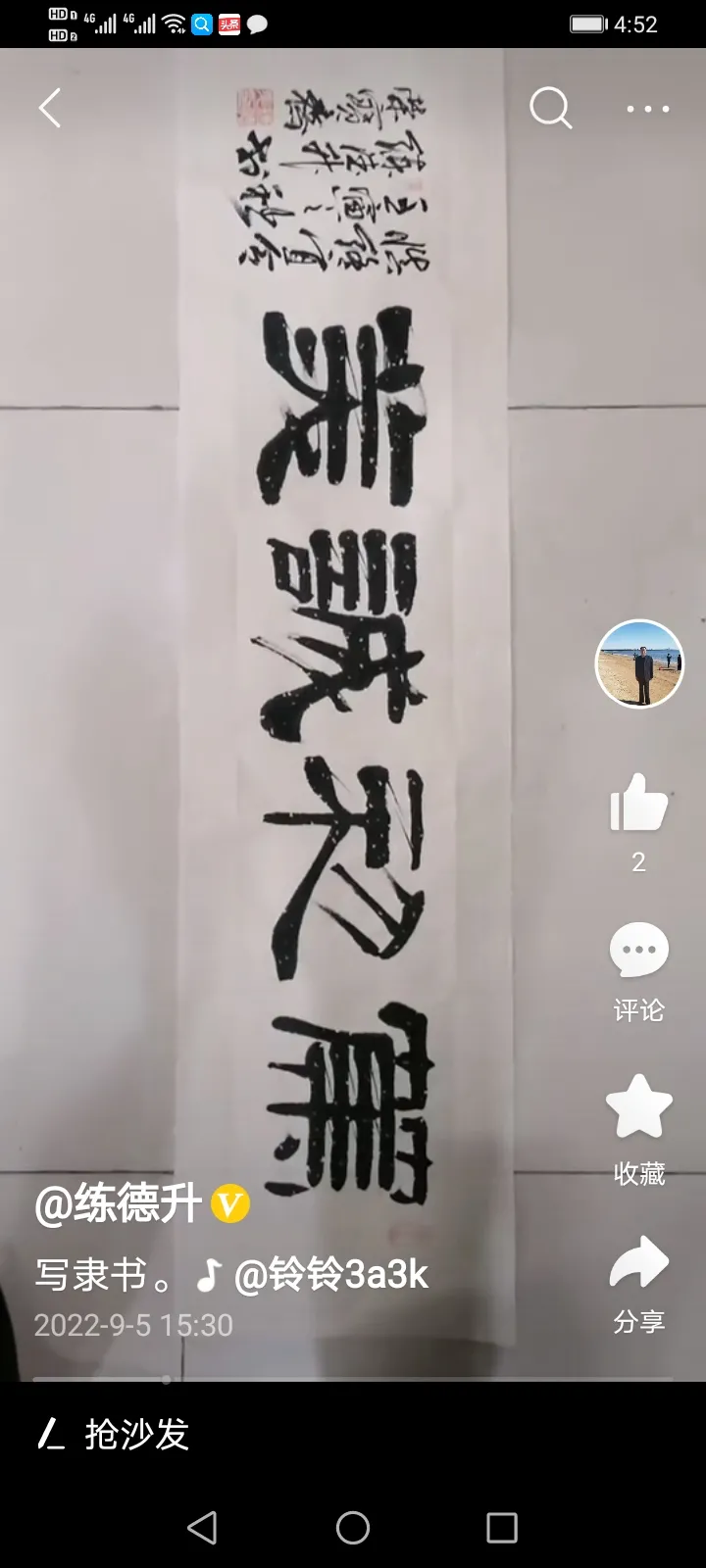The image size is (706, 1568).
Task: Like this video with thumbs up
Action: 638,804
